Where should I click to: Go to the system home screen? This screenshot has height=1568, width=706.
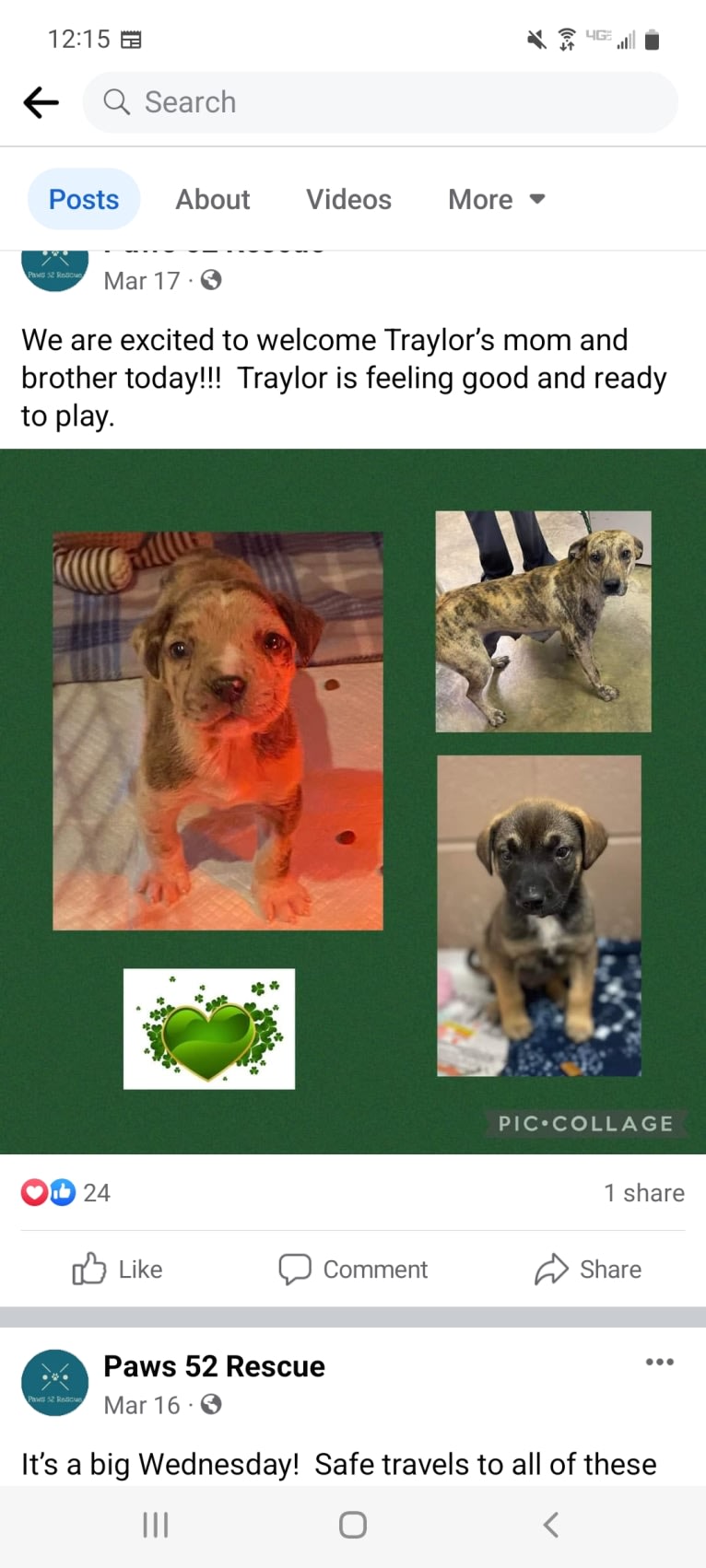(353, 1525)
